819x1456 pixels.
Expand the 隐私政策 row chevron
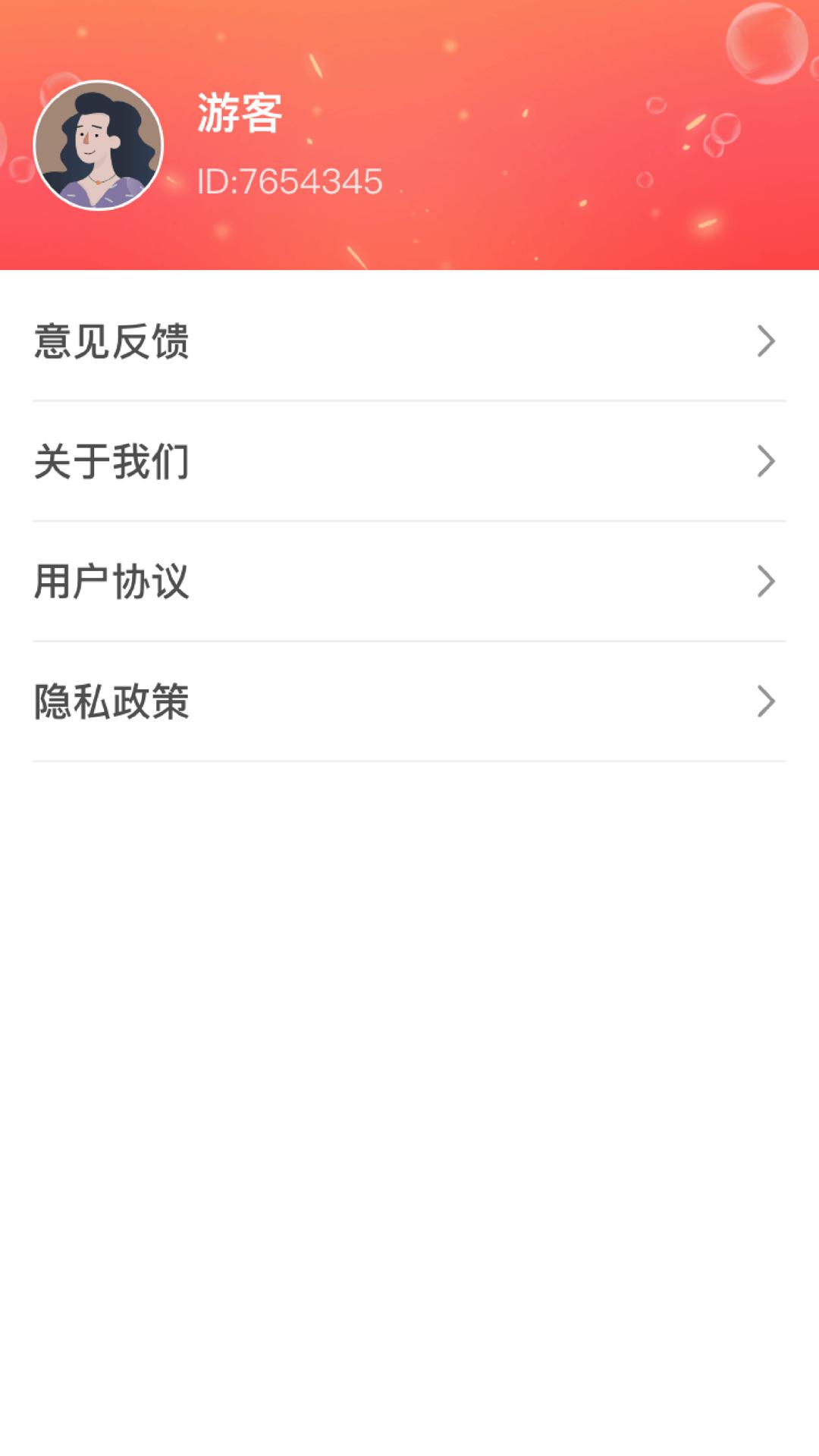point(767,701)
